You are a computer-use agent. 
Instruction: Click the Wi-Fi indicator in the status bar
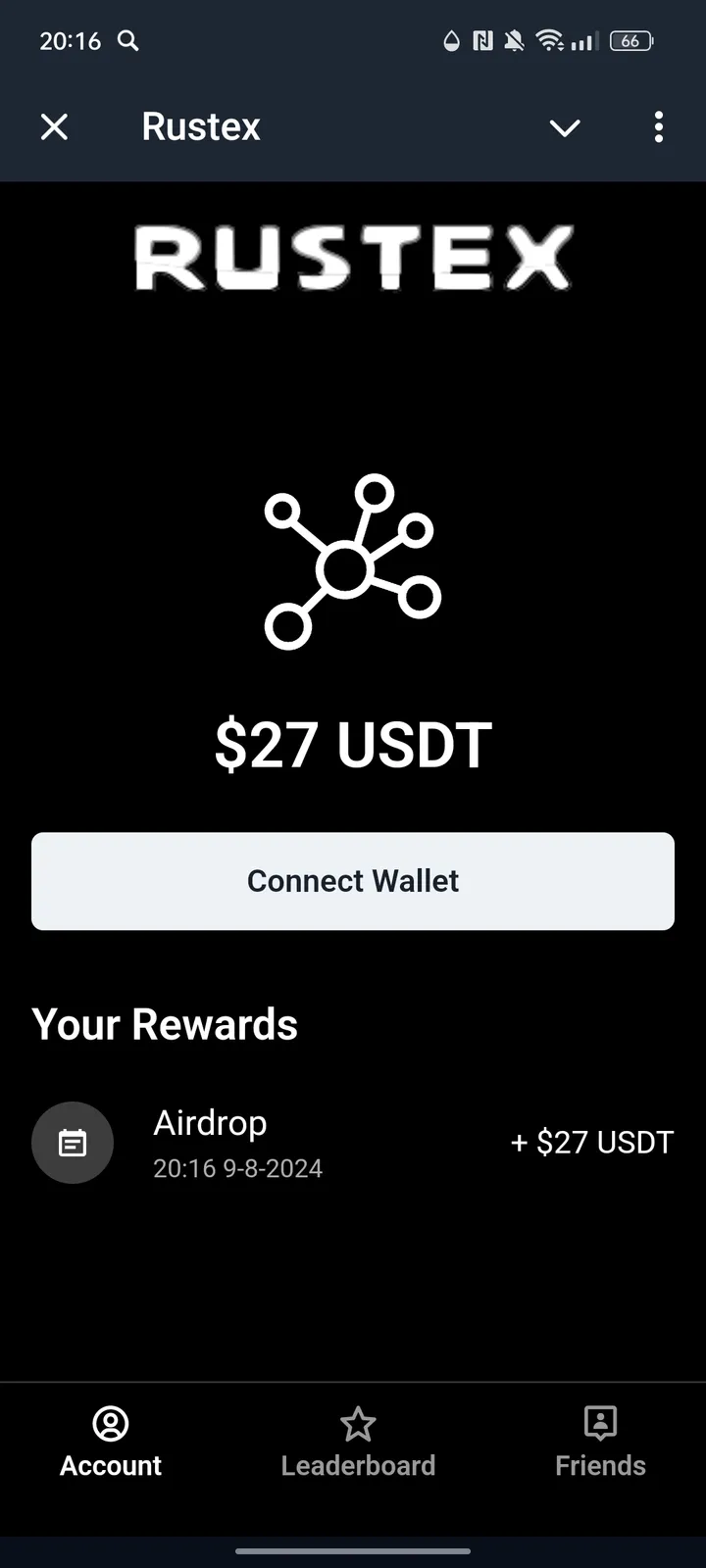[550, 40]
